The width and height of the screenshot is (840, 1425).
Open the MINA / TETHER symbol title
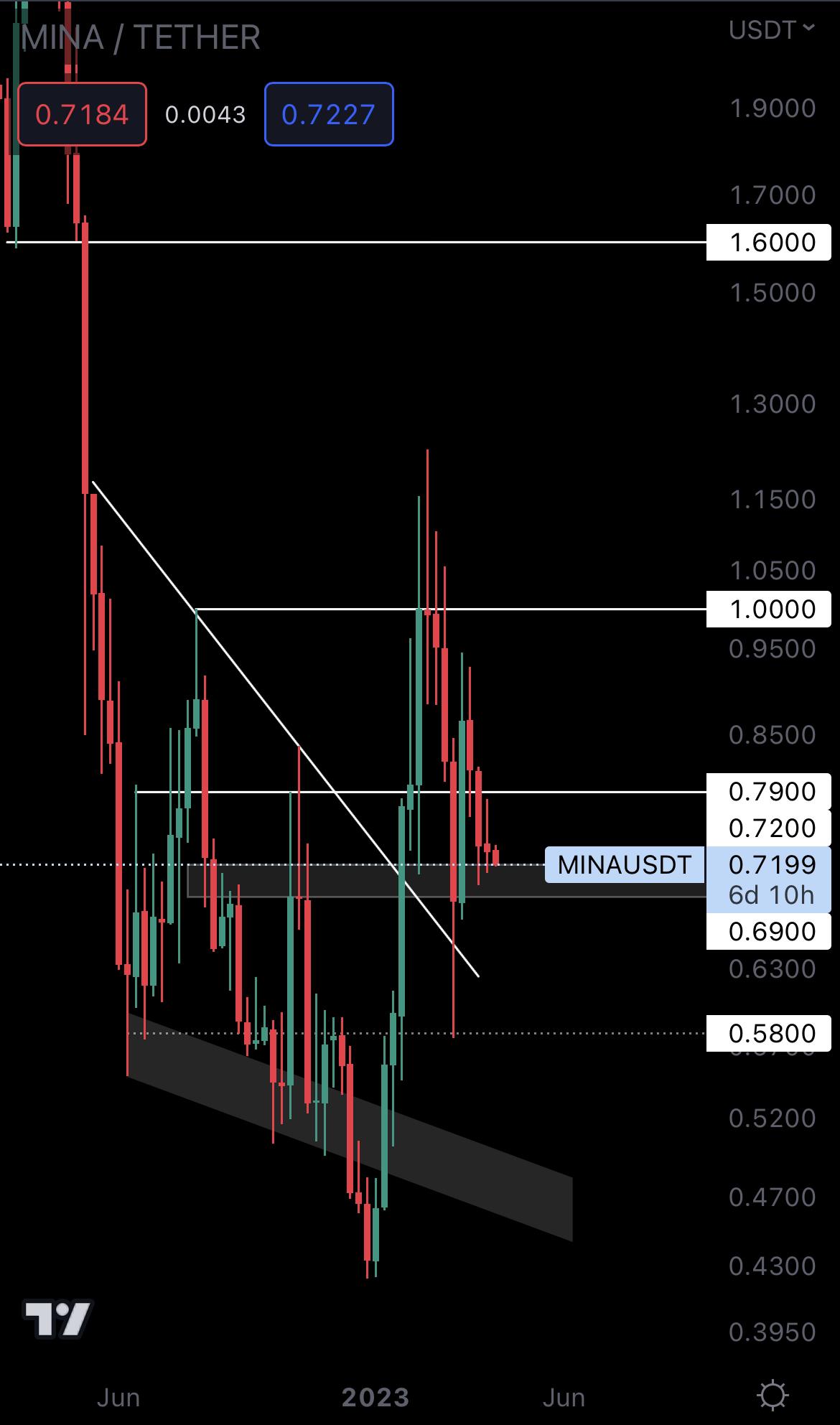point(141,37)
